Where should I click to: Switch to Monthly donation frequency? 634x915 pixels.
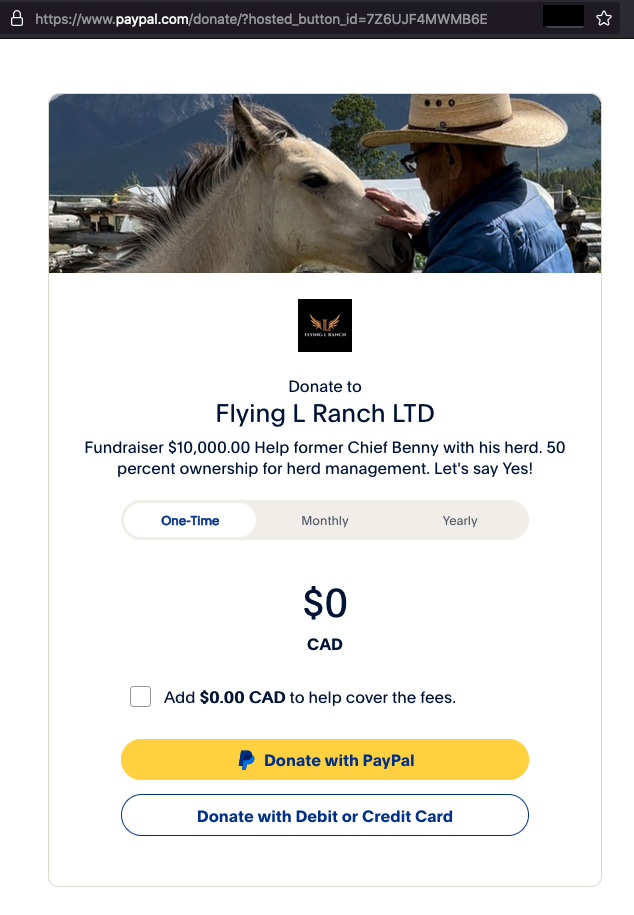point(325,520)
